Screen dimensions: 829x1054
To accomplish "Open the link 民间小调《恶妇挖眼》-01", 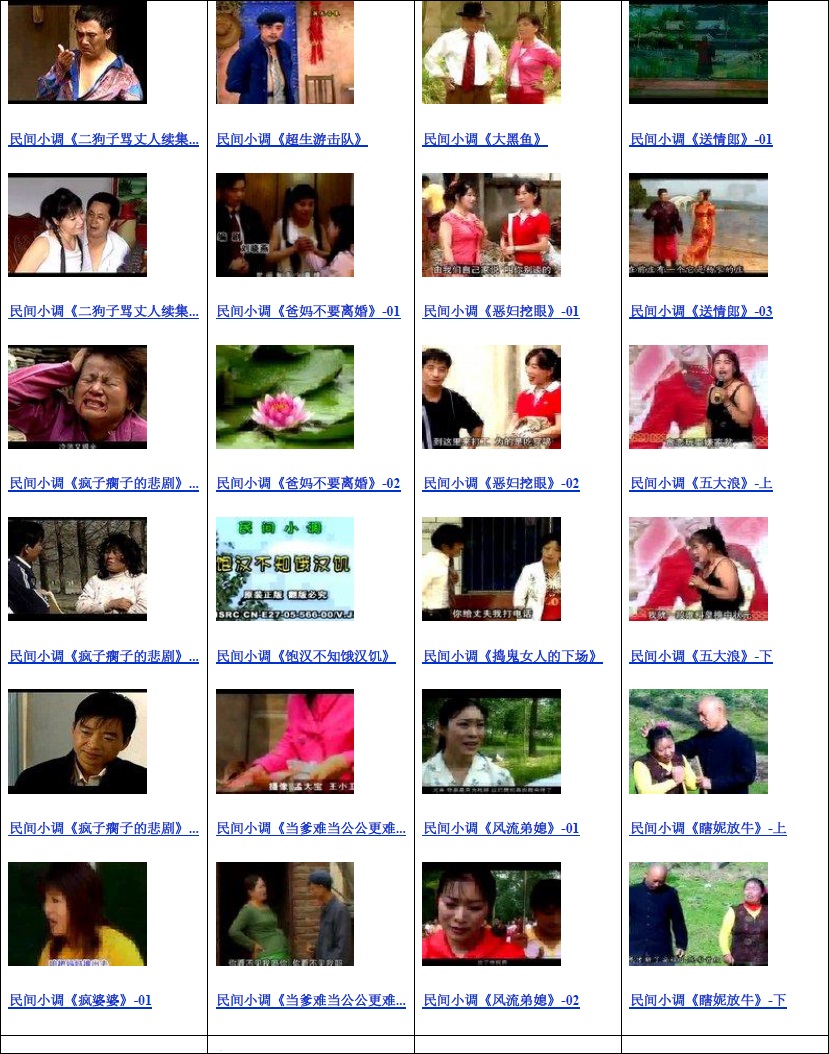I will click(x=500, y=312).
